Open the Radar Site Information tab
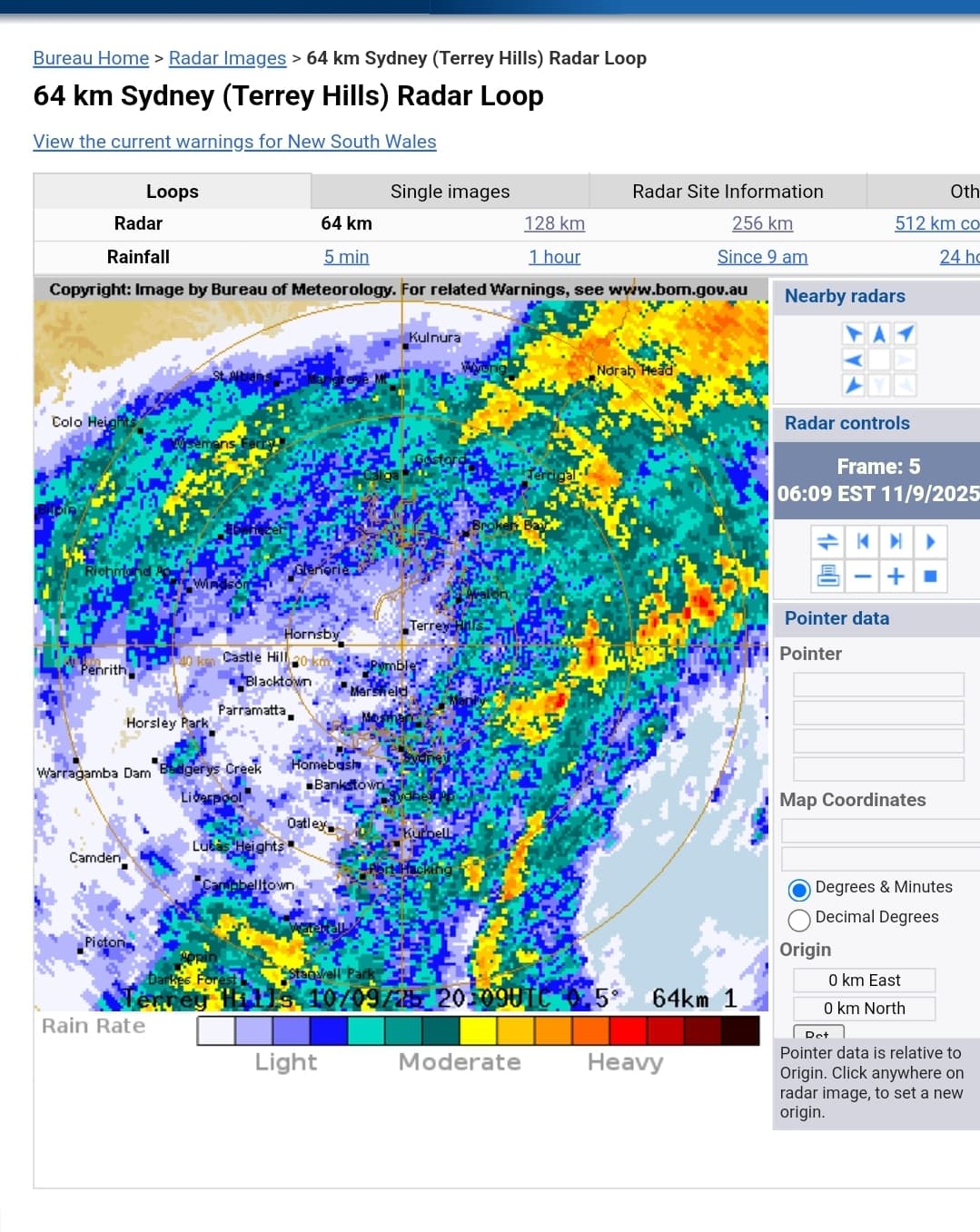This screenshot has width=980, height=1232. (x=728, y=192)
